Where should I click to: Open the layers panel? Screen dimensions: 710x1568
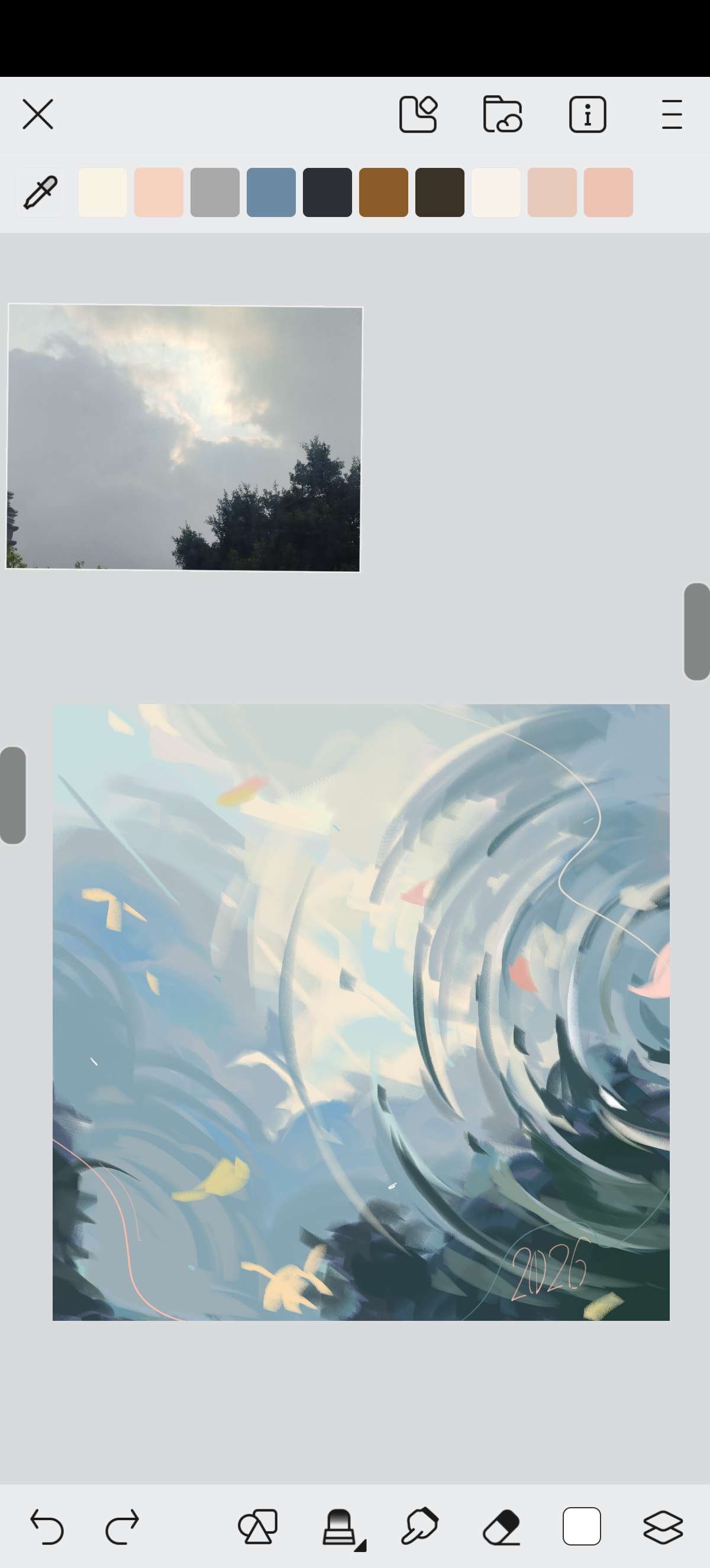[x=663, y=1527]
